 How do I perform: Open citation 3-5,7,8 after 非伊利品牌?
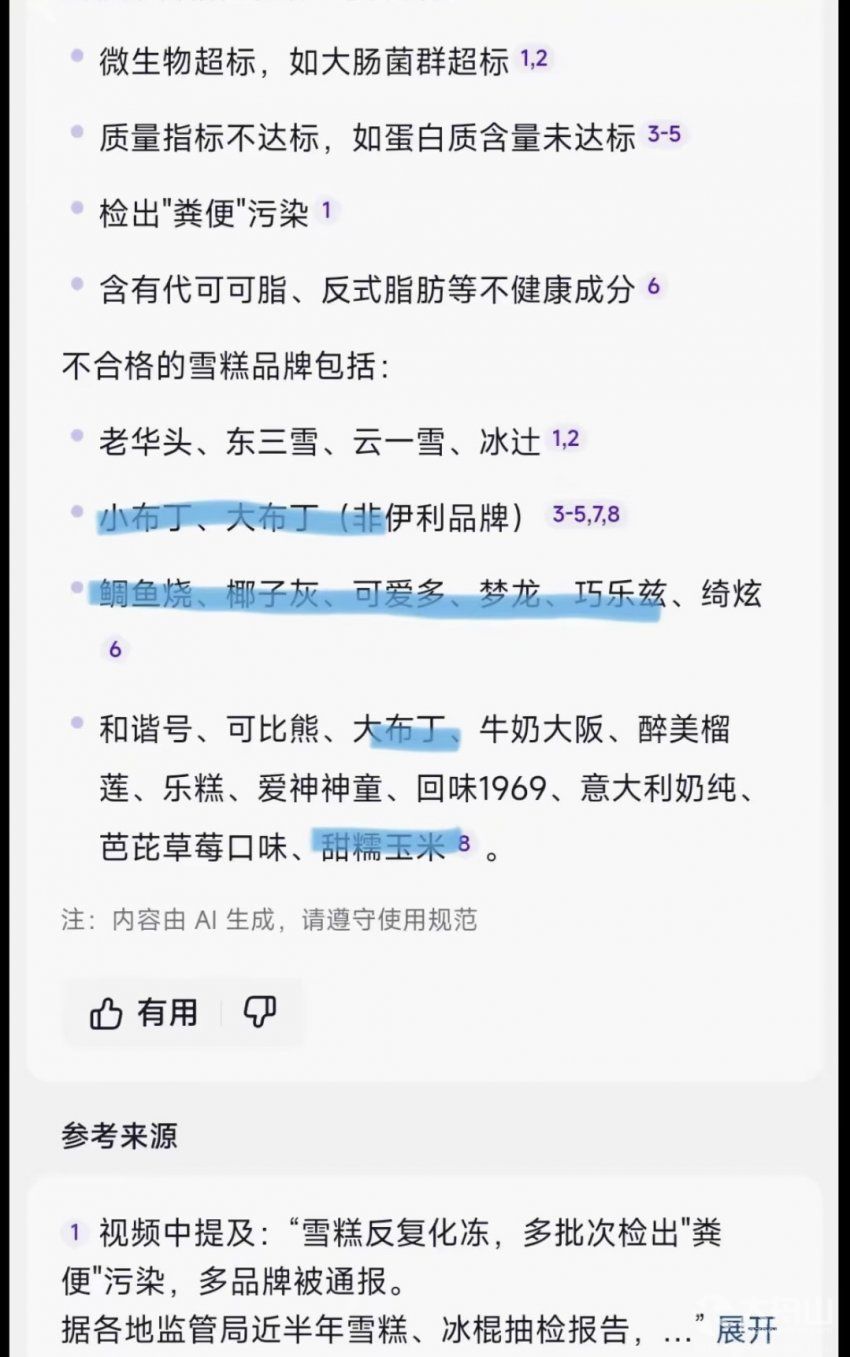click(x=586, y=515)
